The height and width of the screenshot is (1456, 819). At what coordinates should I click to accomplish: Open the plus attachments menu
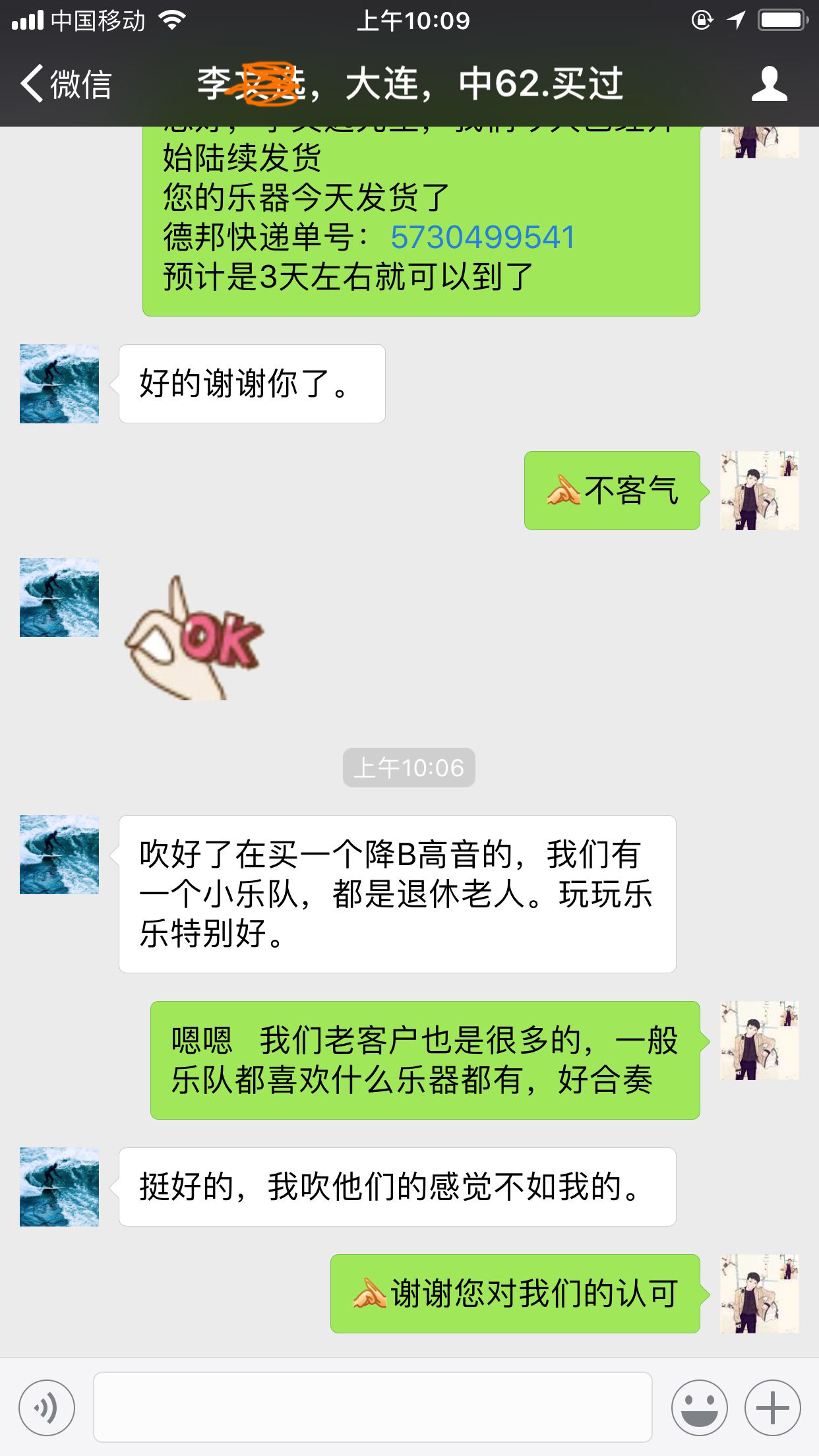[x=772, y=1407]
